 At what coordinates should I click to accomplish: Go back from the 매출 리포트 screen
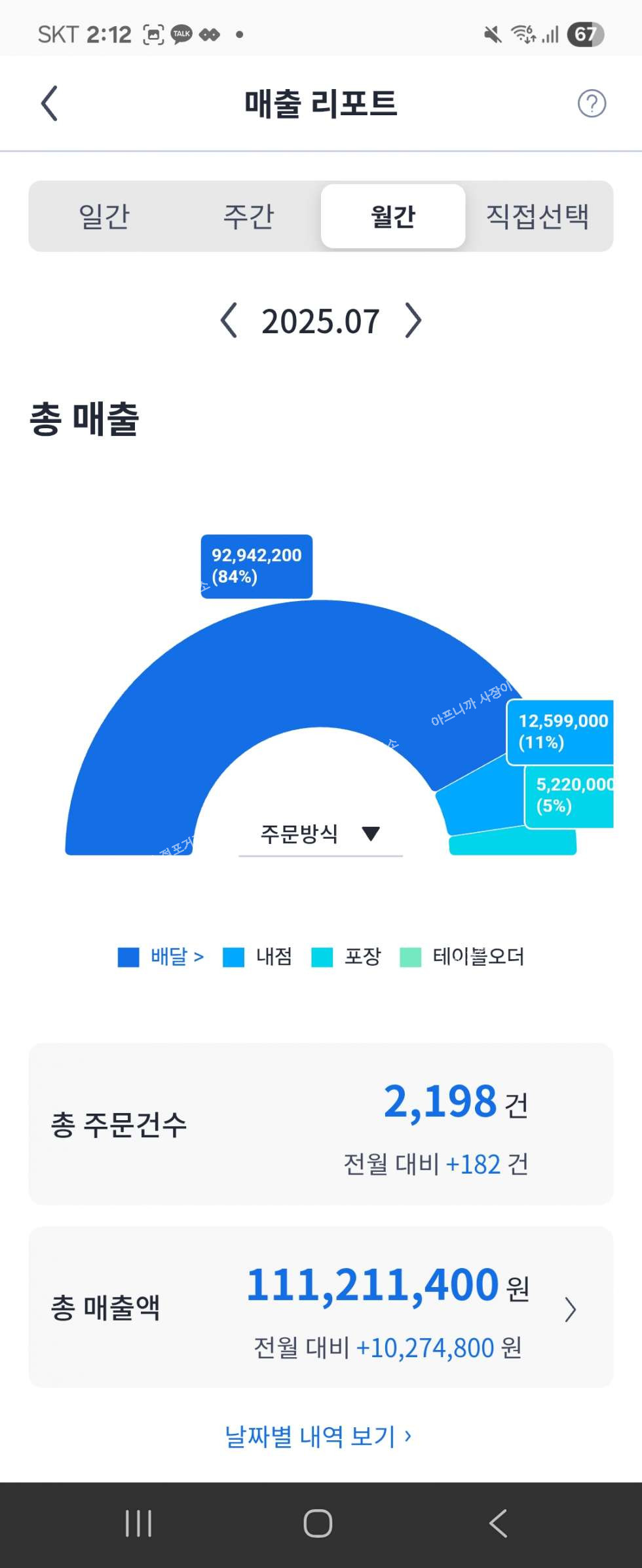point(50,103)
